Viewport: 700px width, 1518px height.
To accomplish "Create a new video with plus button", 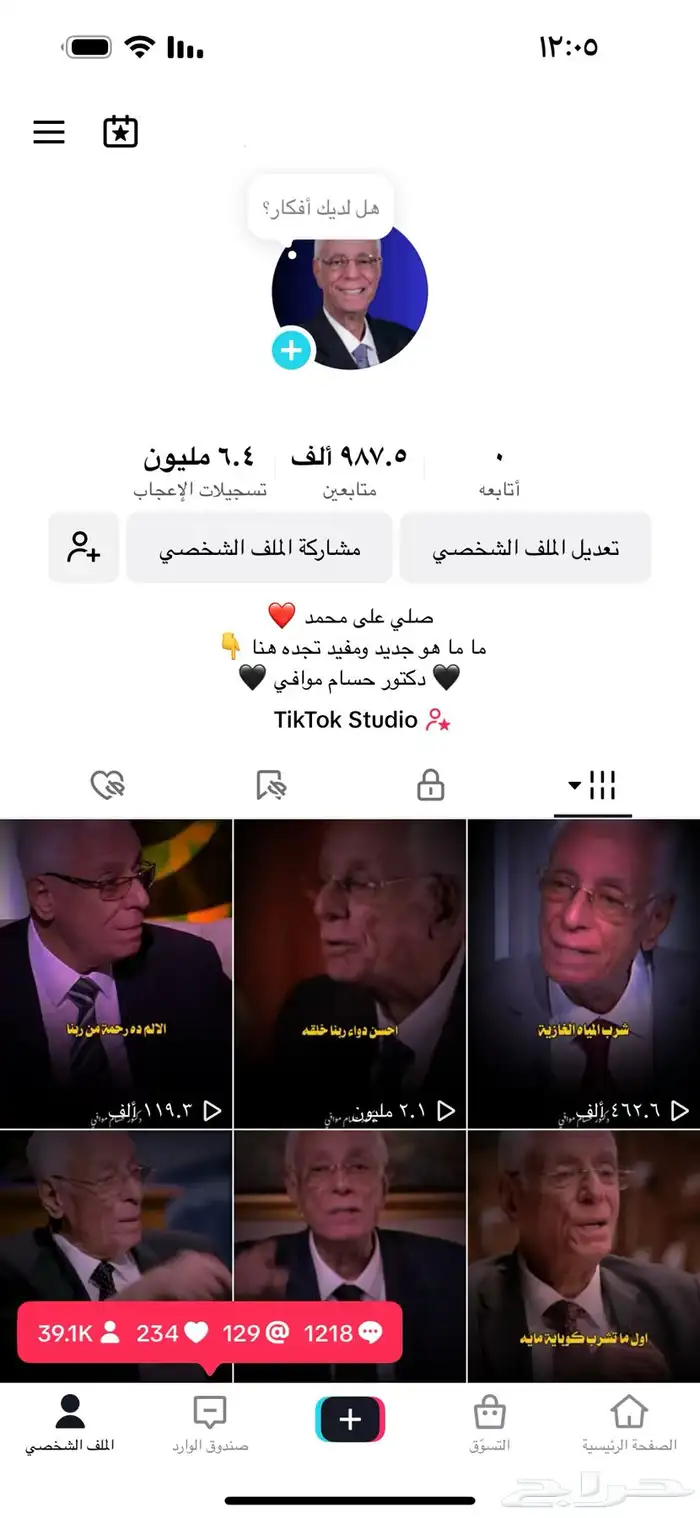I will 350,1419.
